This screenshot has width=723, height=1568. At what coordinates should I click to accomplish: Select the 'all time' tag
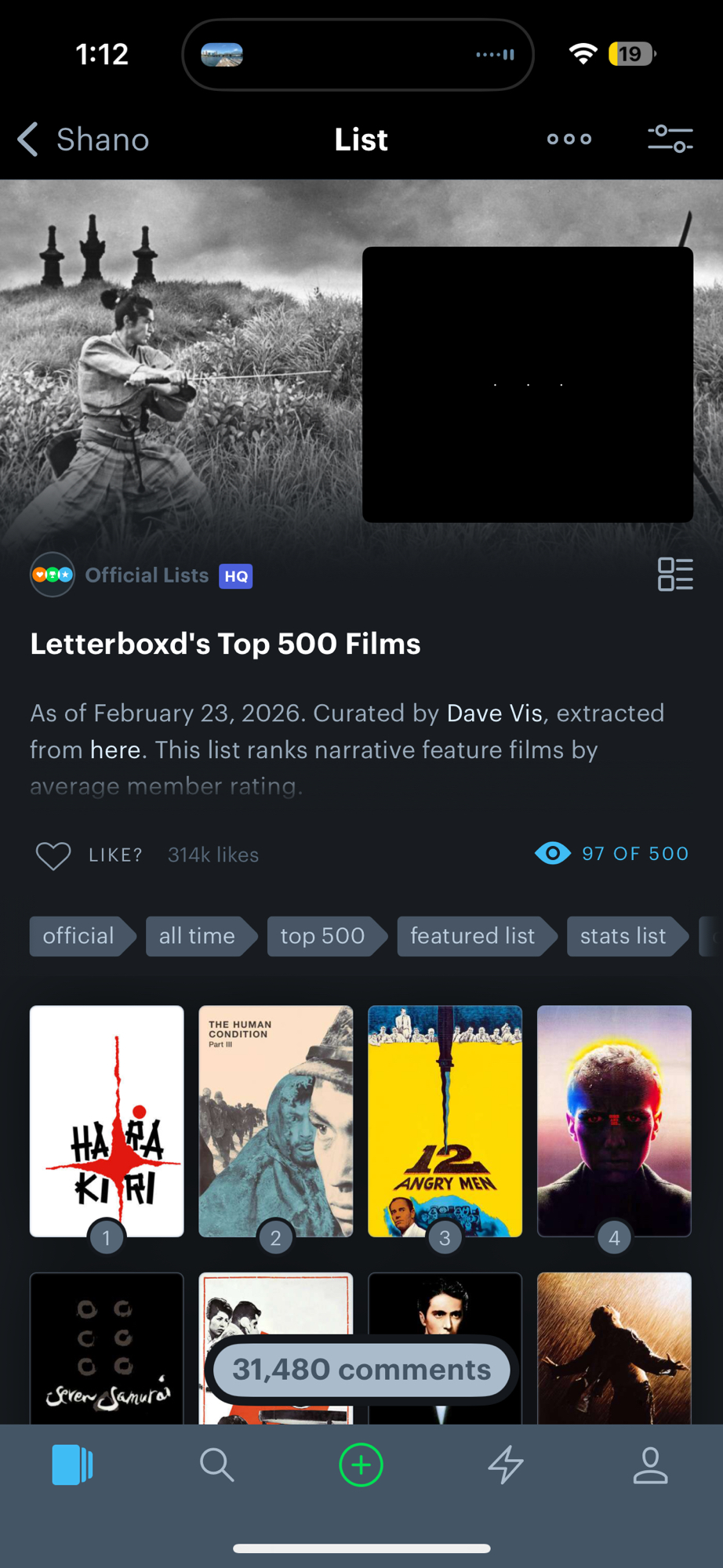(198, 936)
